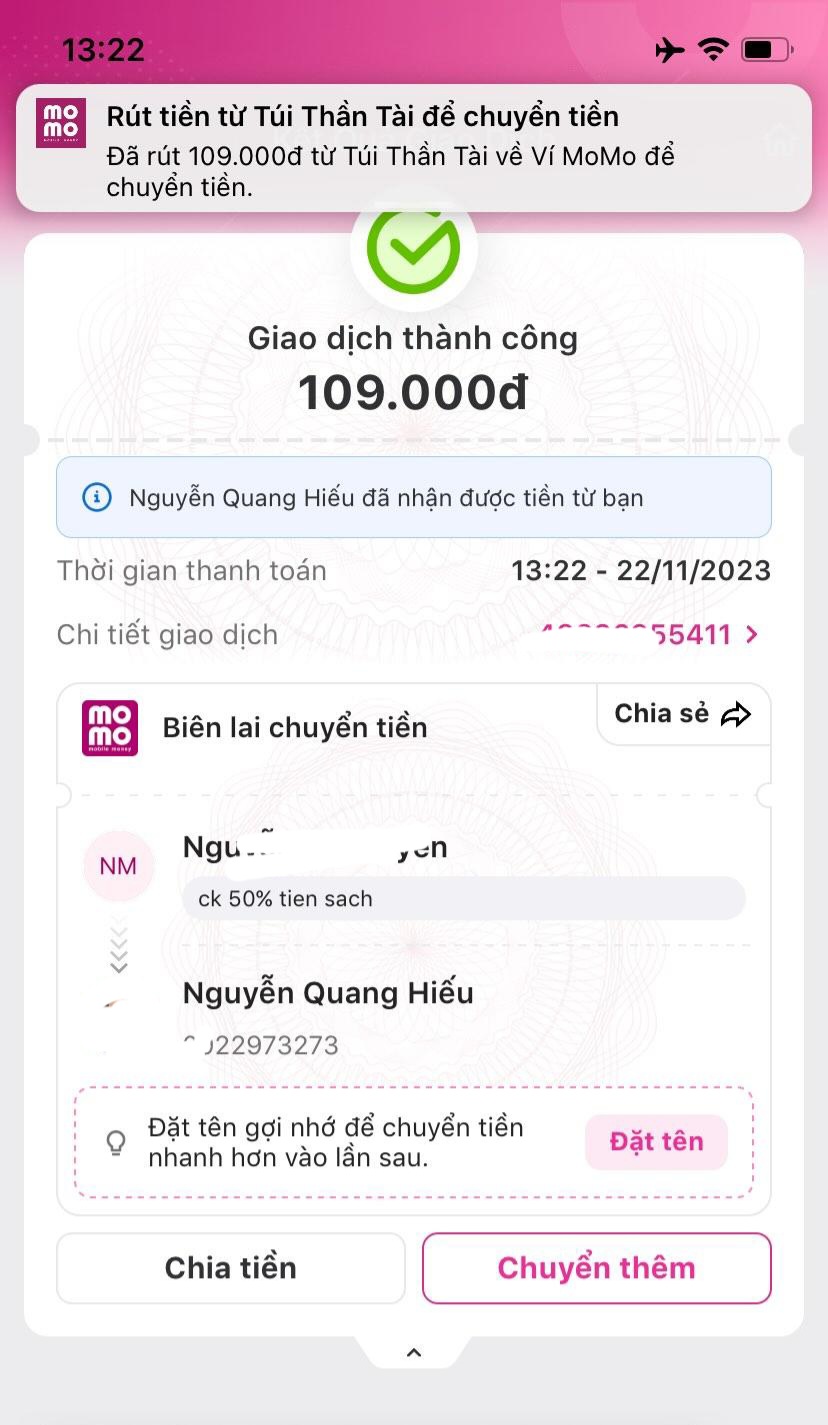The image size is (828, 1425).
Task: Split the bill with Chia tiền
Action: coord(231,1268)
